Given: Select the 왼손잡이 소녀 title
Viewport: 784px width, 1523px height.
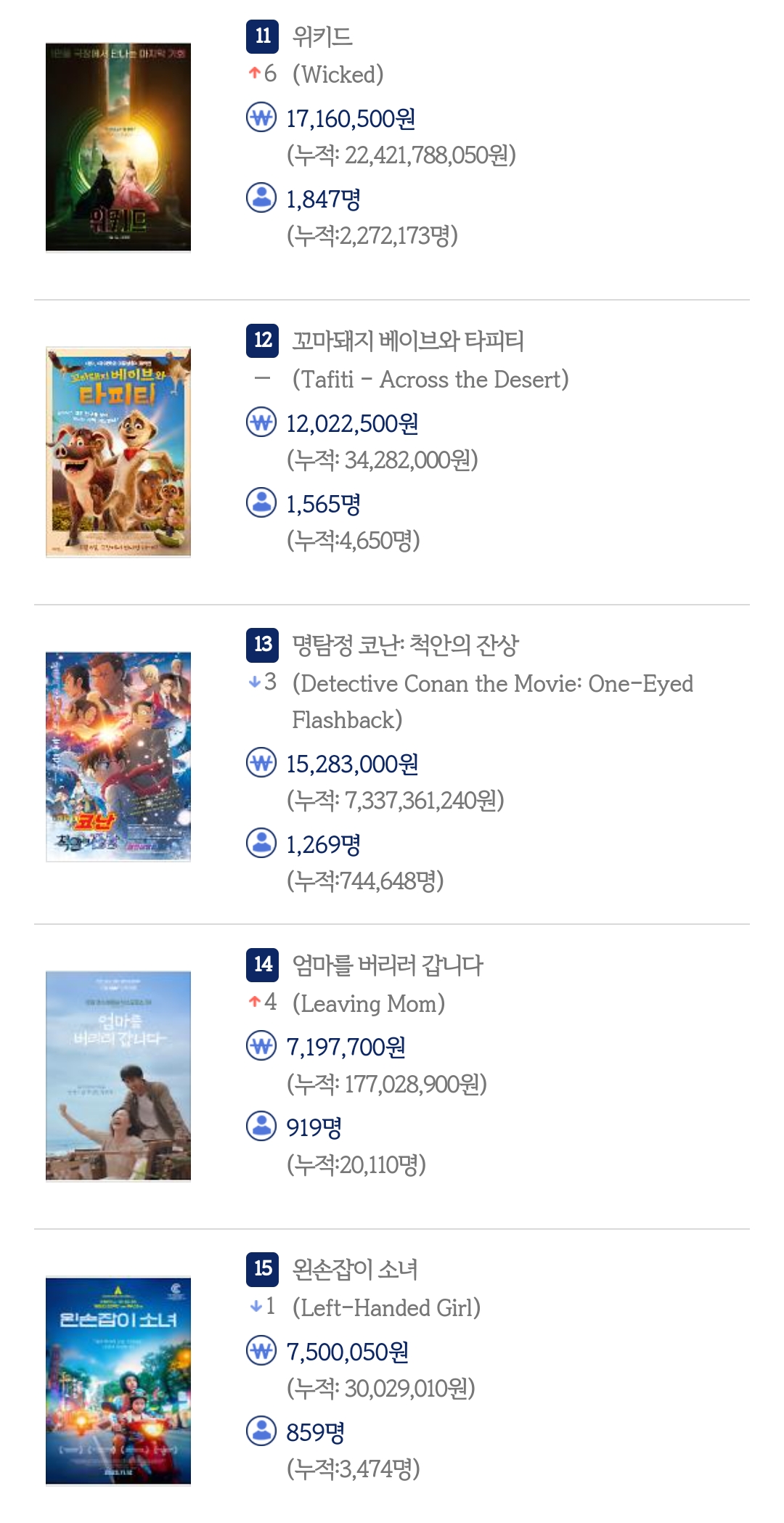Looking at the screenshot, I should click(x=355, y=1269).
